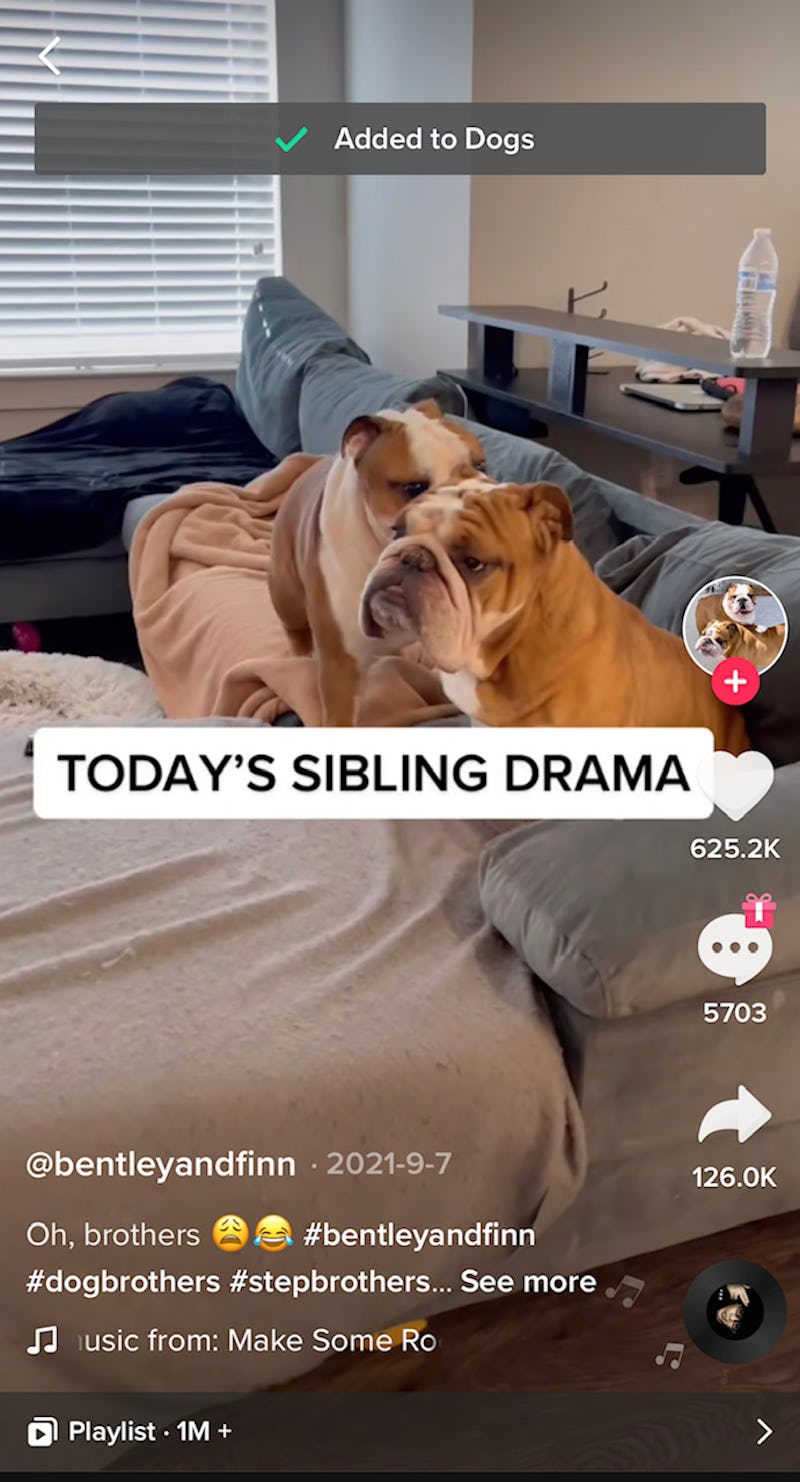Open the #dogbrothers hashtag

[123, 1282]
